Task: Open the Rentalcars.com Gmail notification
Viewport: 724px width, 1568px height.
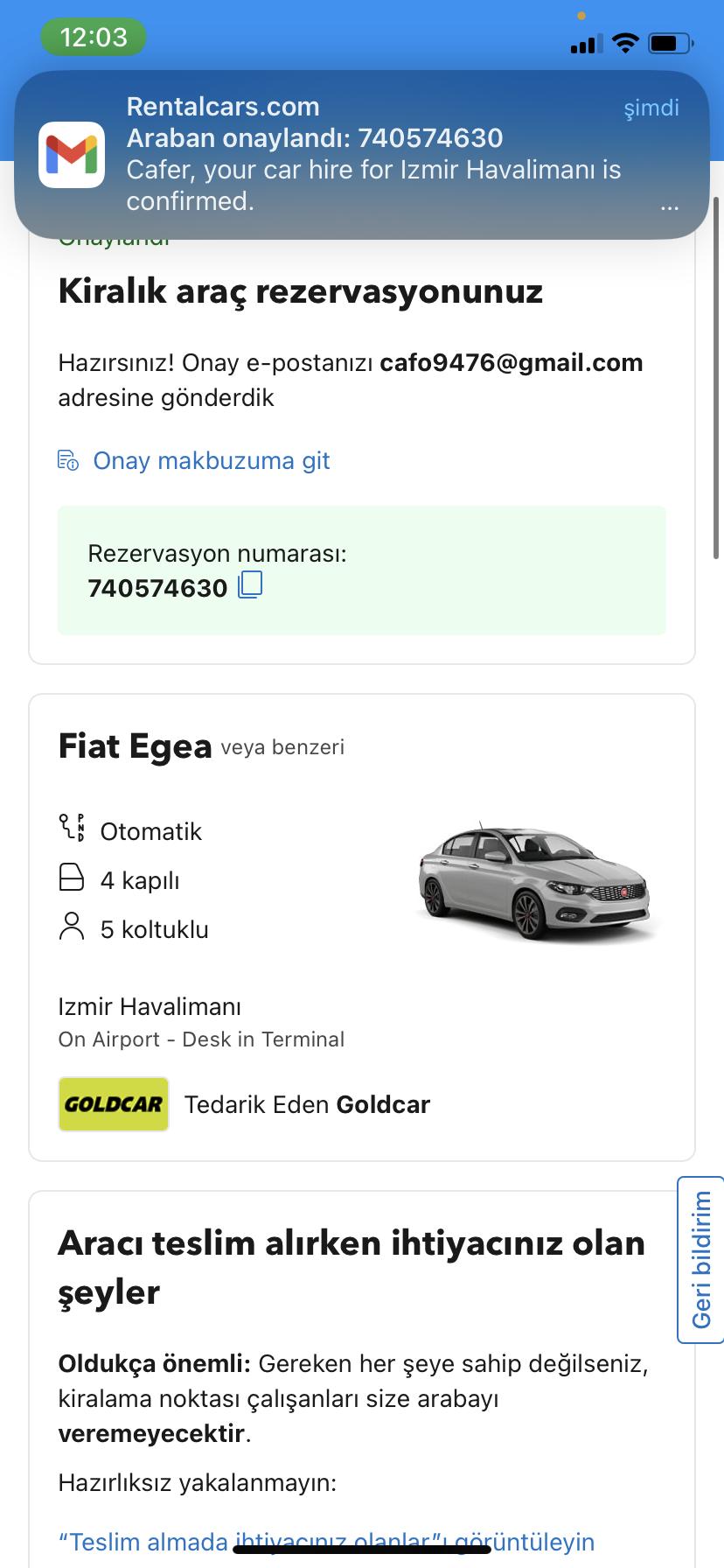Action: click(360, 155)
